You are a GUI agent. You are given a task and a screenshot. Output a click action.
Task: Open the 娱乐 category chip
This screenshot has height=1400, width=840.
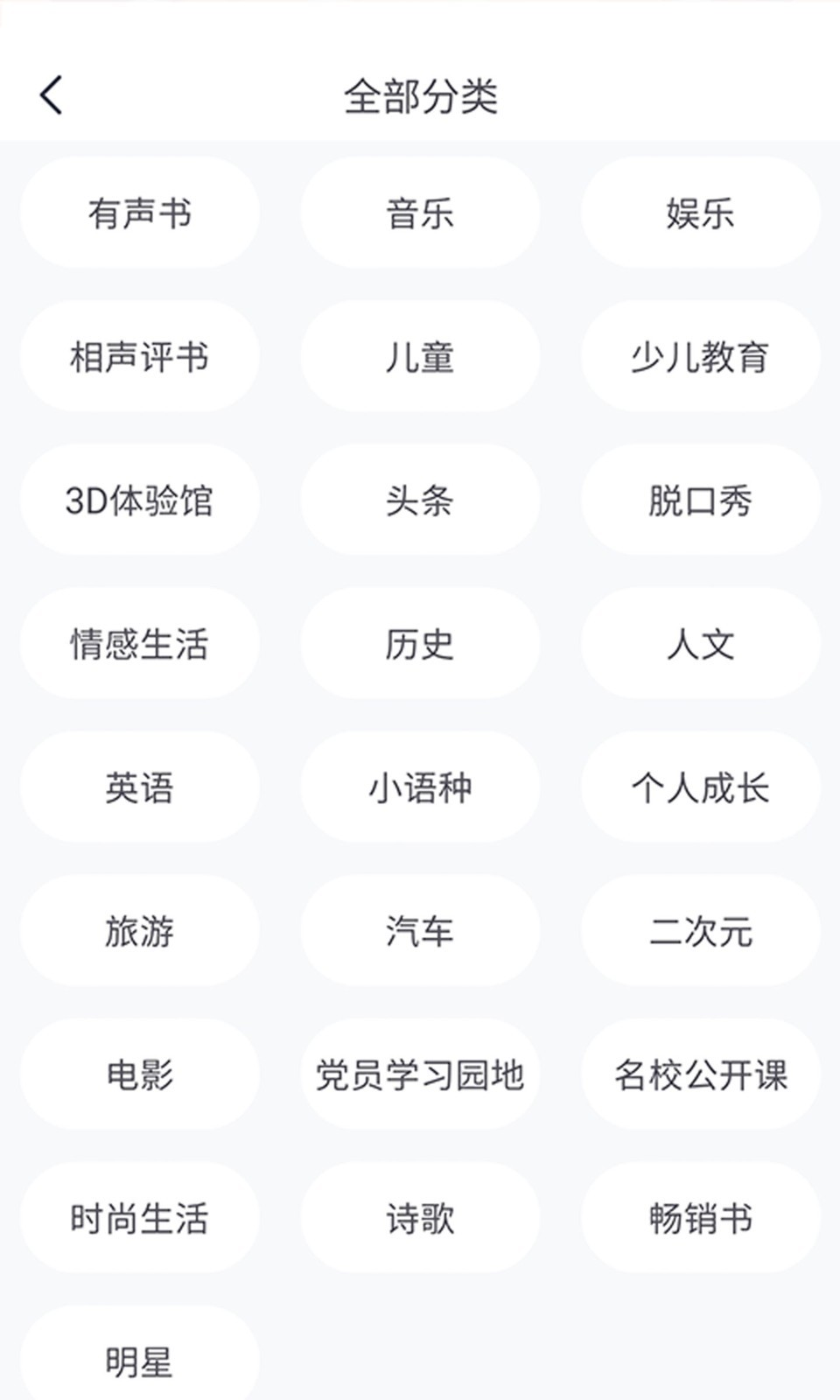tap(700, 213)
